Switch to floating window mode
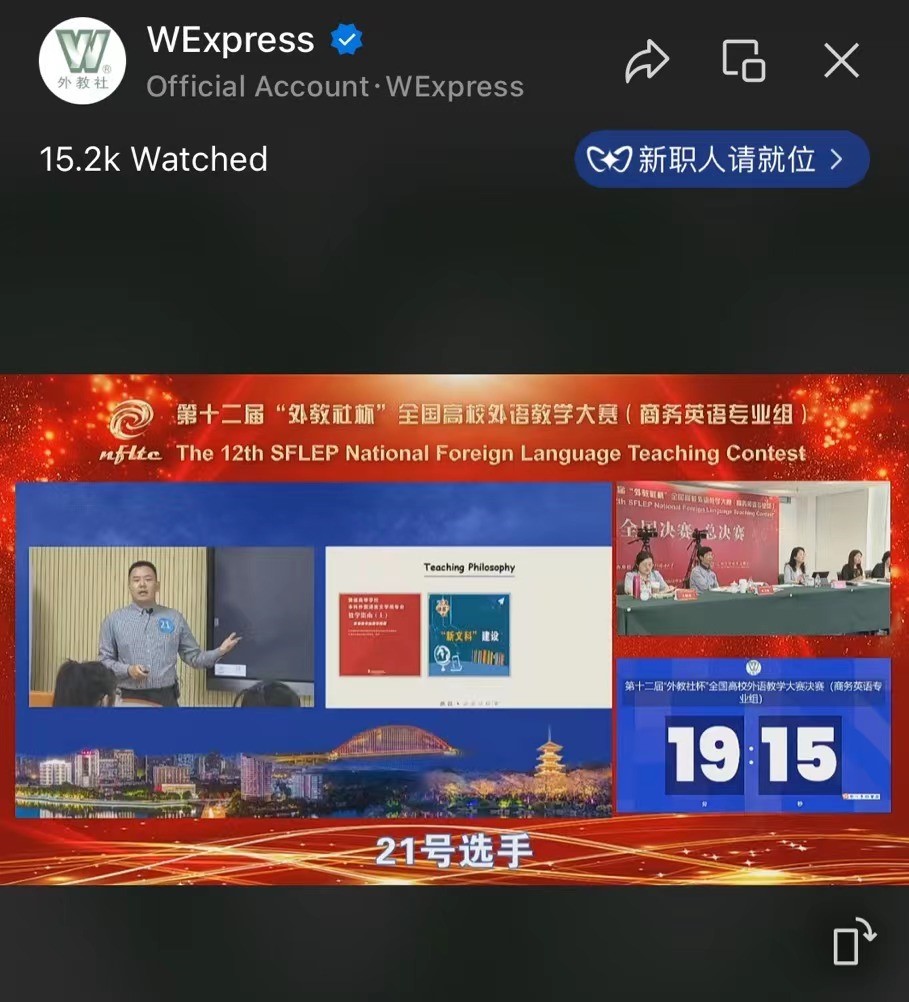The height and width of the screenshot is (1002, 909). [x=744, y=61]
